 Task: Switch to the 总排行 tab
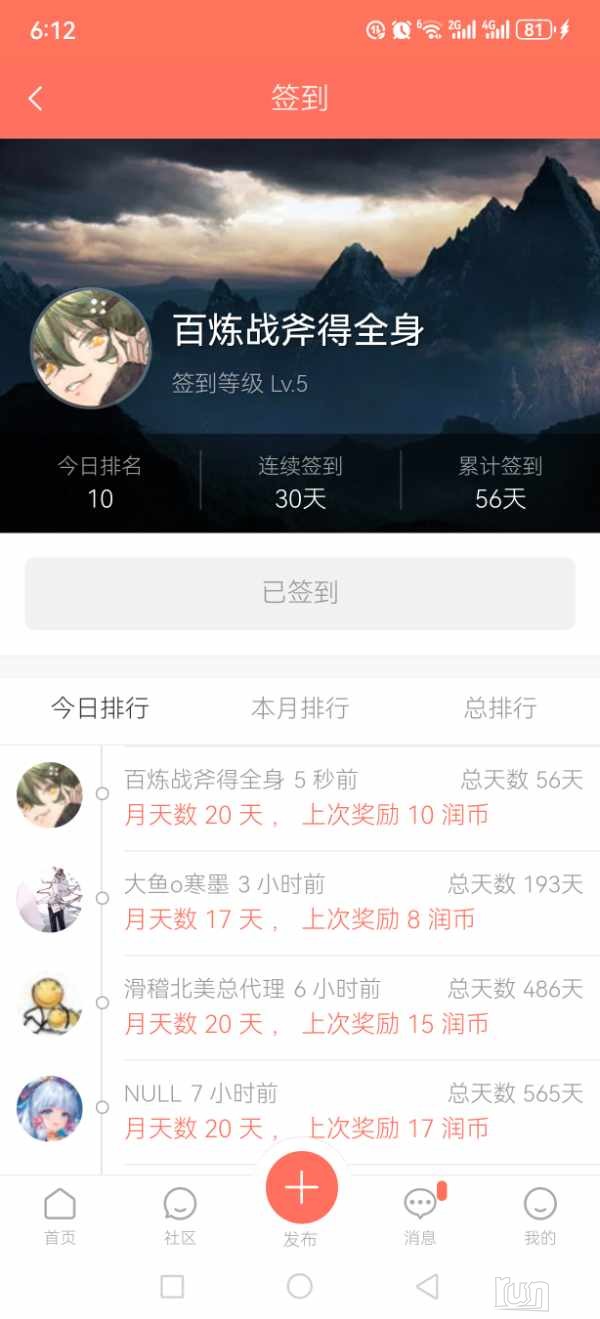[500, 708]
